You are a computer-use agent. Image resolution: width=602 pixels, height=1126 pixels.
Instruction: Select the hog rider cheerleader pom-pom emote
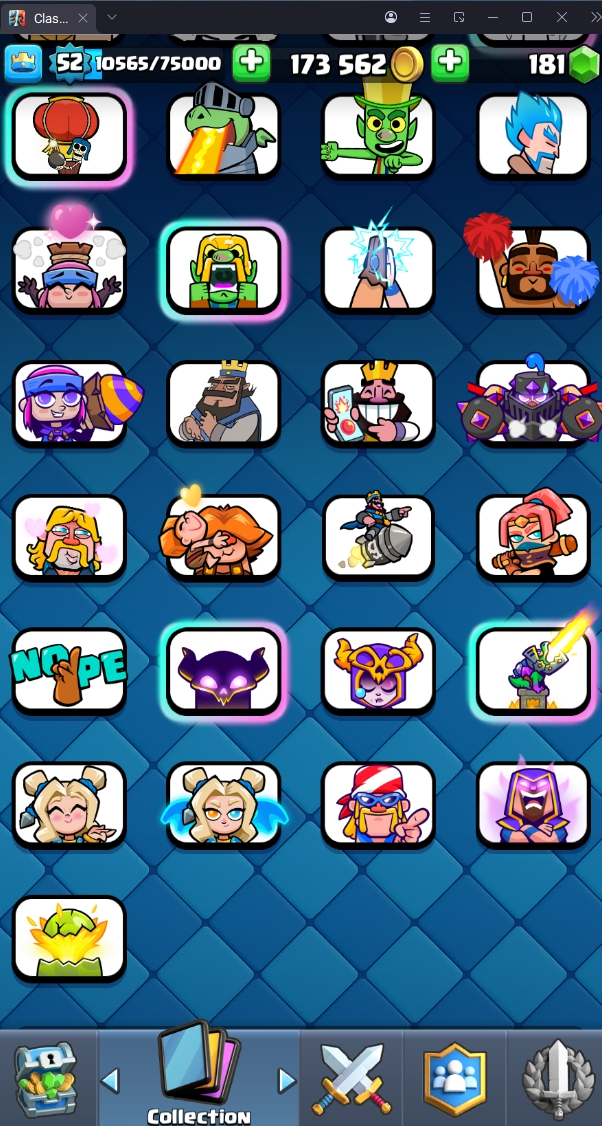(x=532, y=268)
